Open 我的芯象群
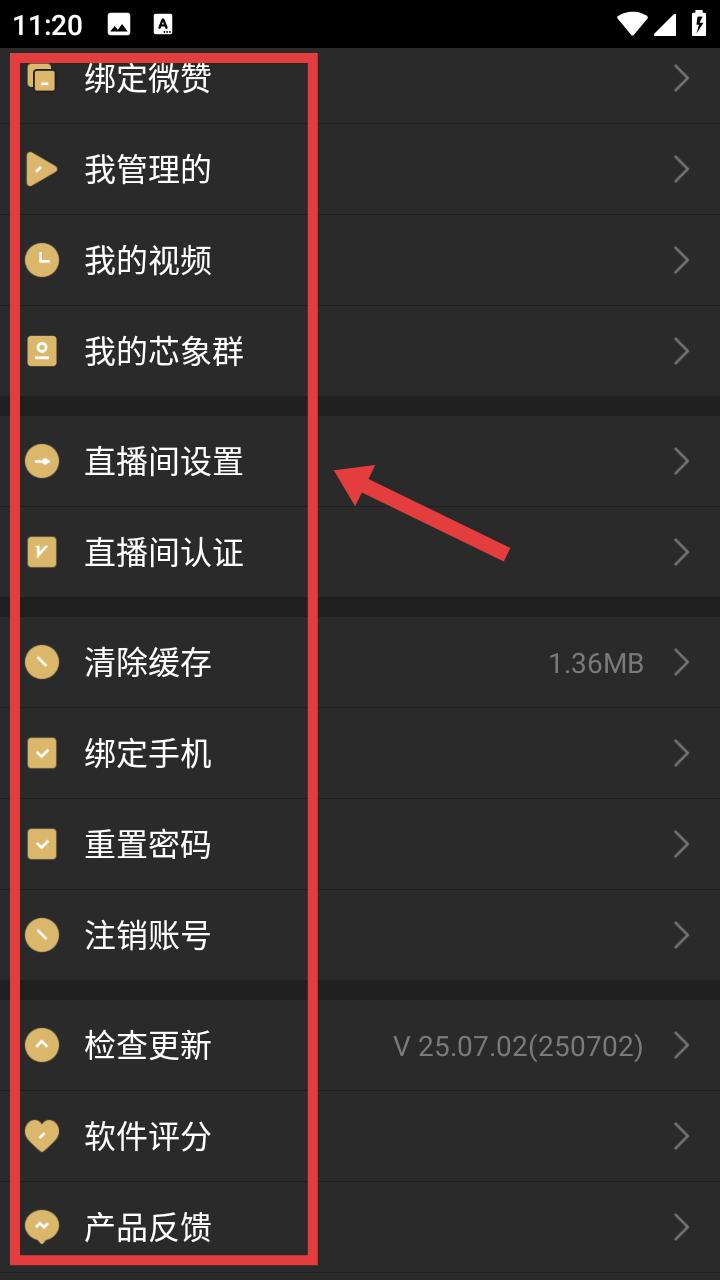Screen dimensions: 720x1280 (360, 351)
